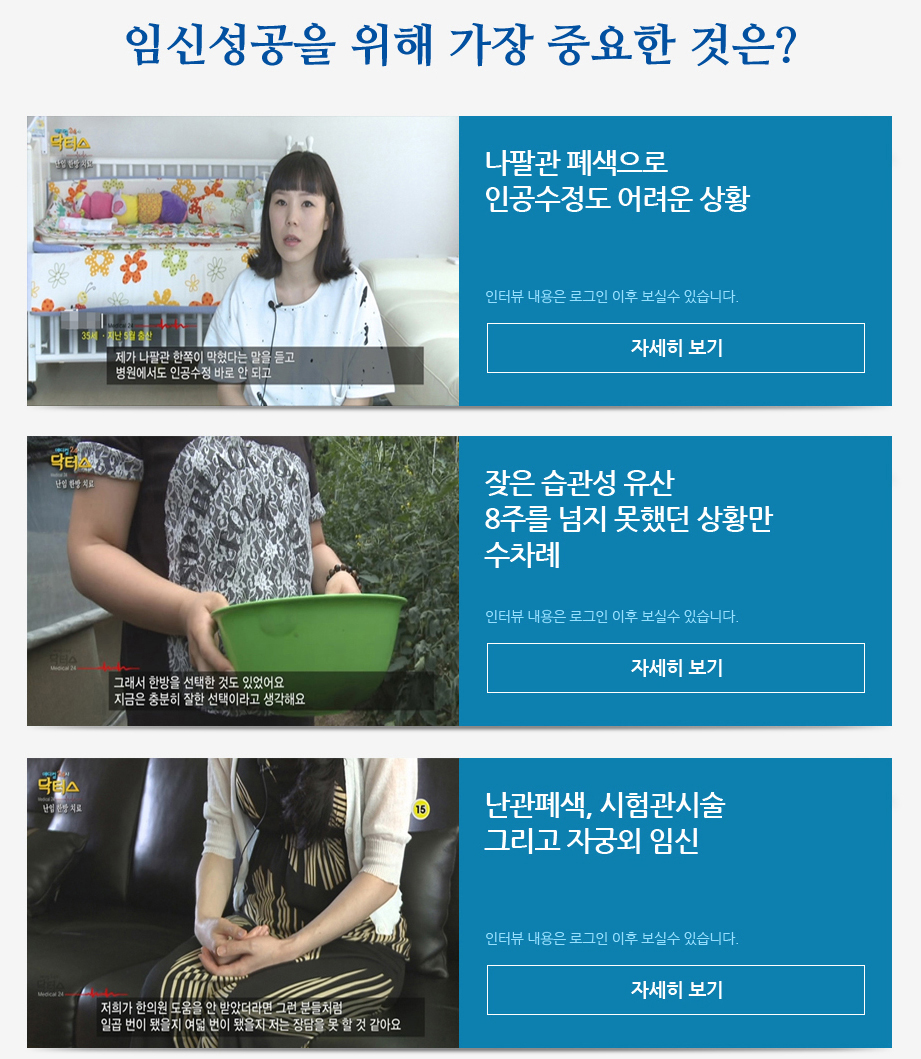This screenshot has height=1059, width=921.
Task: Open 자세히 보기 for 잦은 습관성 유산
Action: (676, 668)
